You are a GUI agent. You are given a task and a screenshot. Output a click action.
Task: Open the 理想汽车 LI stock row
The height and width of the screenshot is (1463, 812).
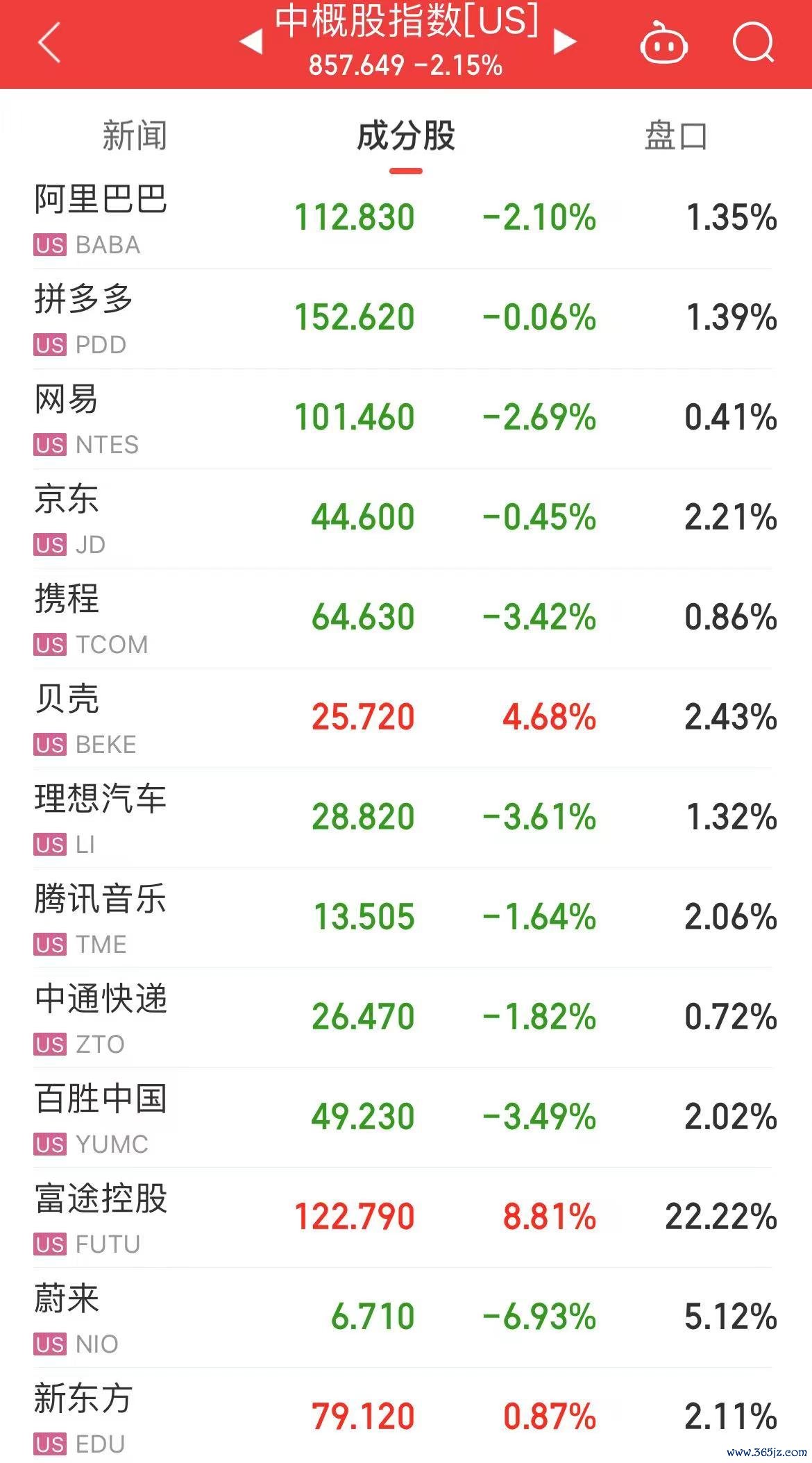(405, 818)
